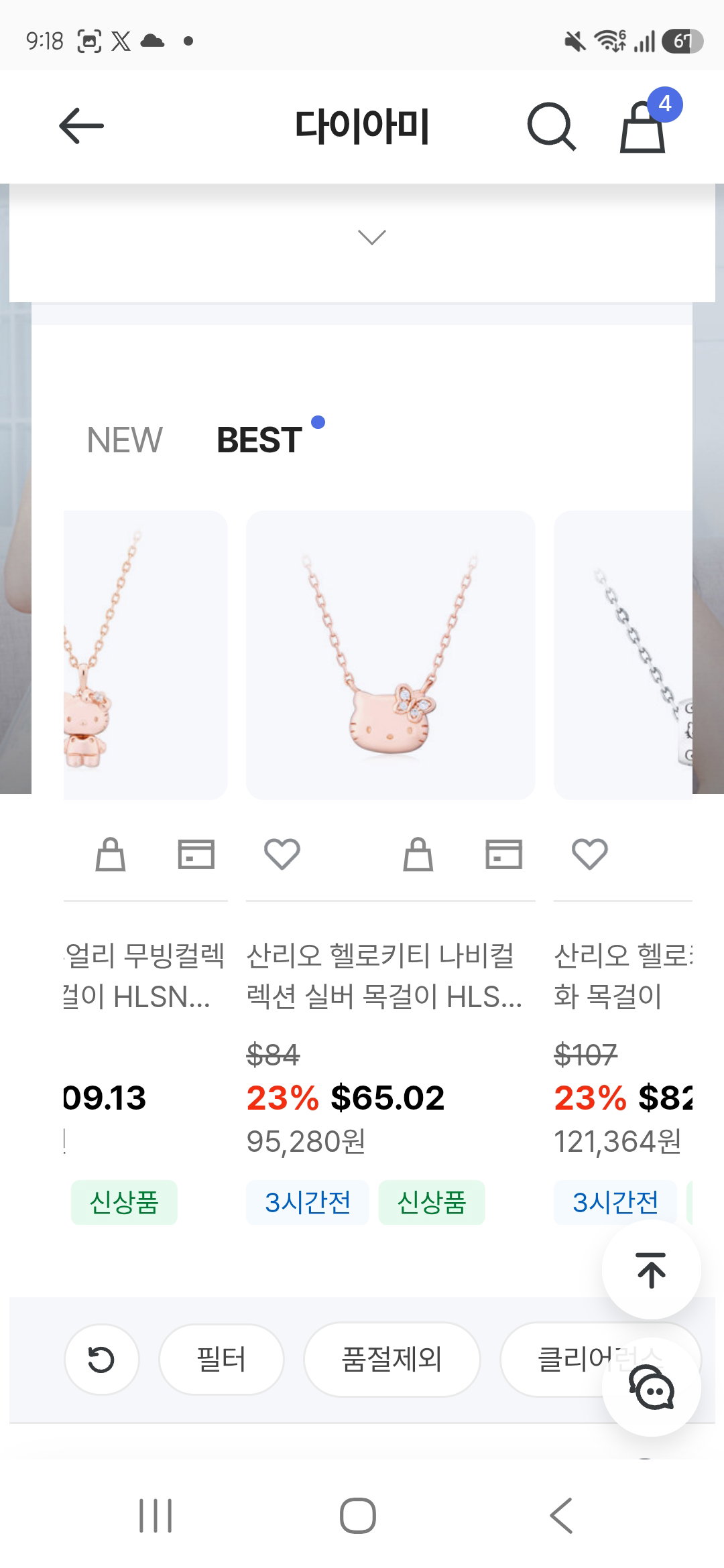Tap the card icon under the moving collection necklace
The width and height of the screenshot is (724, 1568).
[x=196, y=854]
